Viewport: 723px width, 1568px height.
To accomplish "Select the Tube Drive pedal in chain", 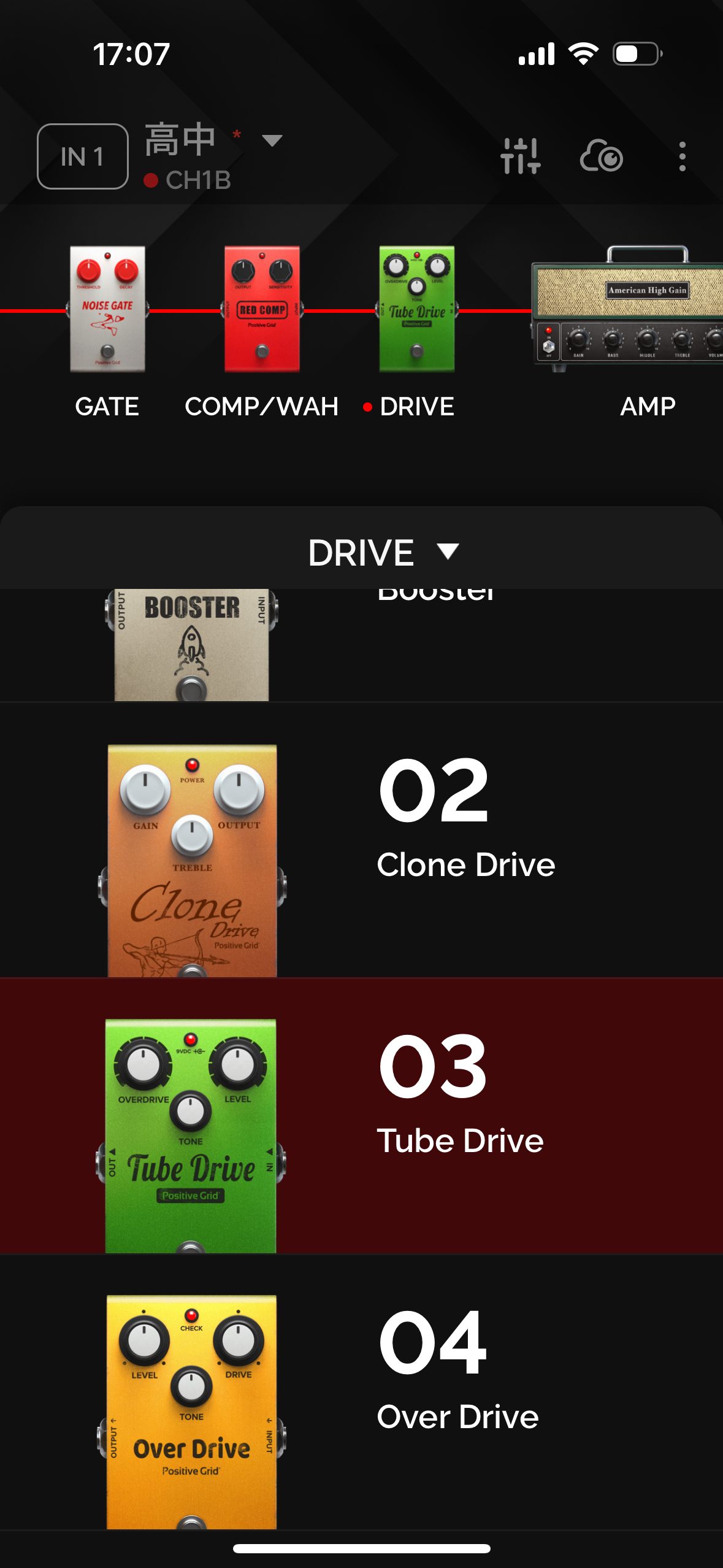I will point(416,309).
